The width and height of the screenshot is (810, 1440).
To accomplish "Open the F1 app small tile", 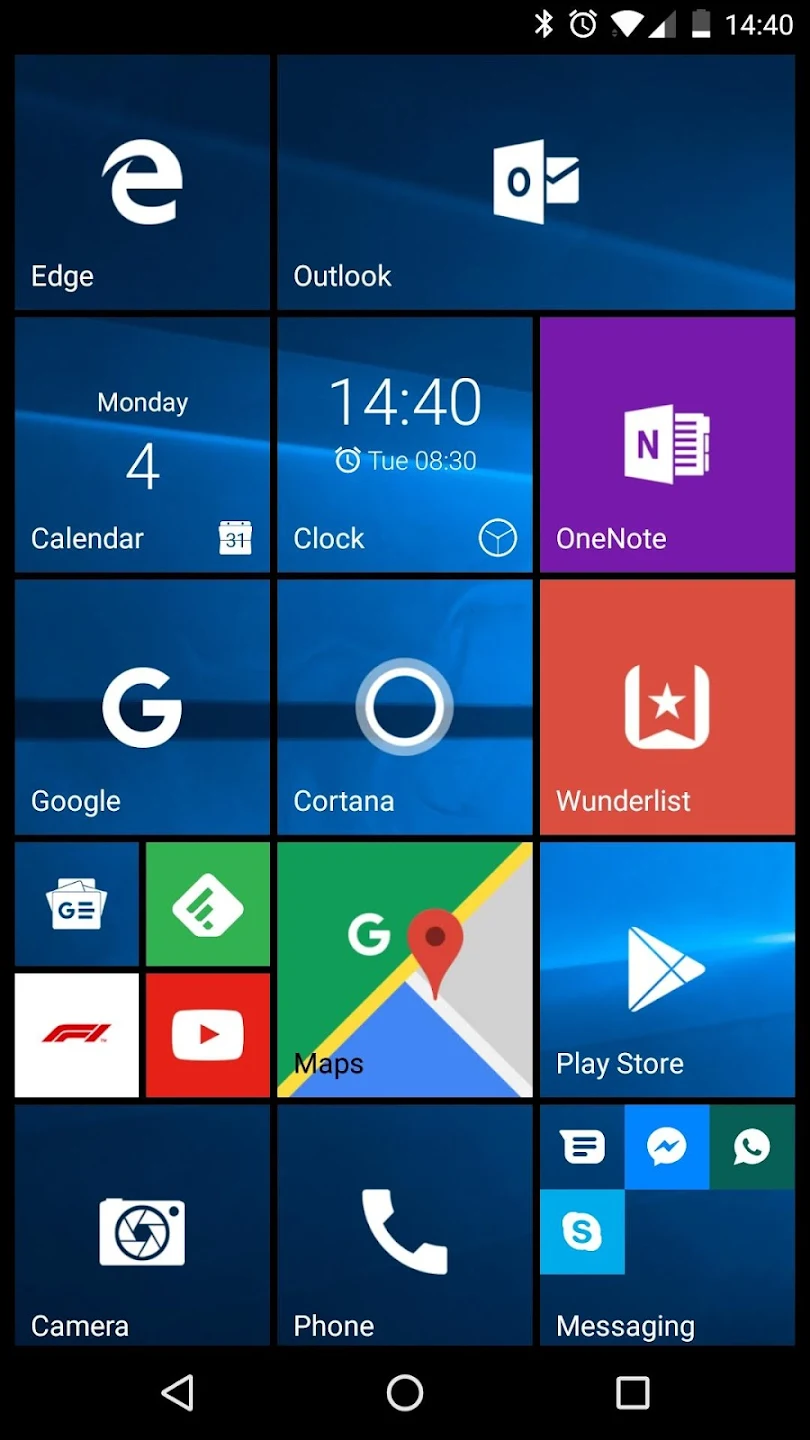I will (77, 1035).
